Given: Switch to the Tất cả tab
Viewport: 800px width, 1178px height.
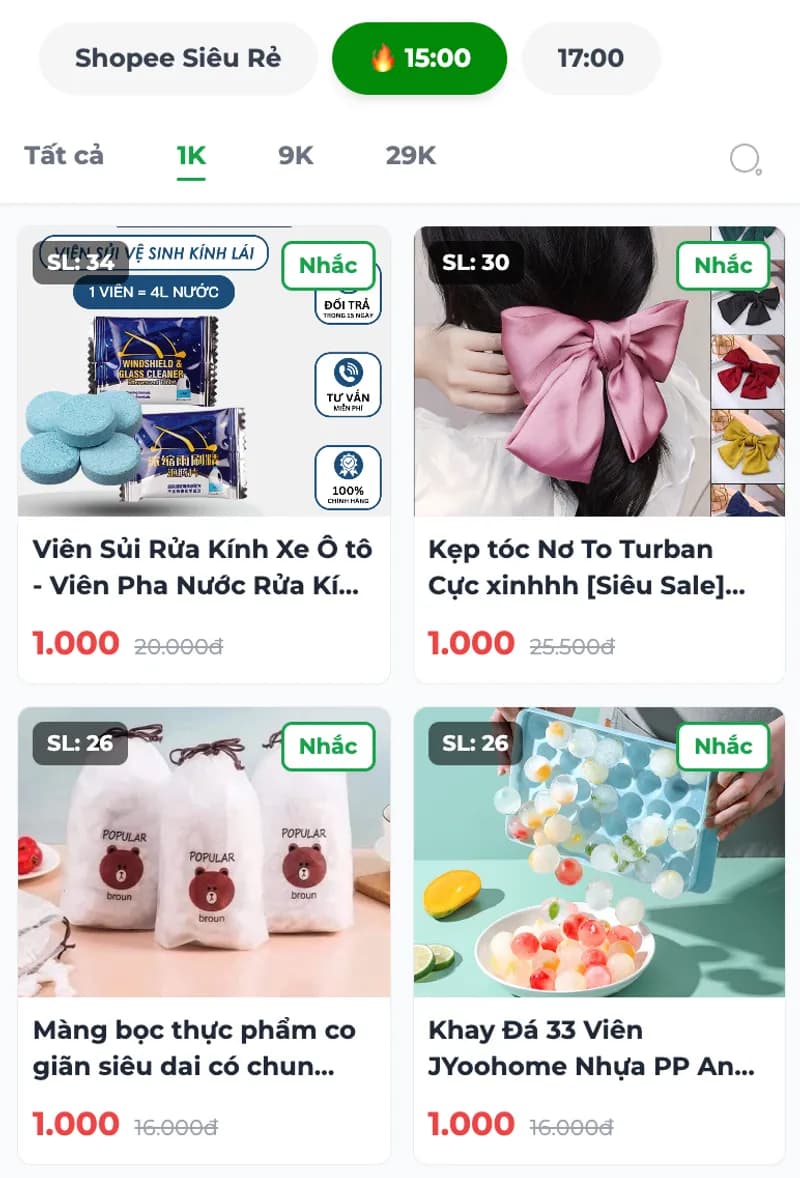Looking at the screenshot, I should (x=63, y=156).
